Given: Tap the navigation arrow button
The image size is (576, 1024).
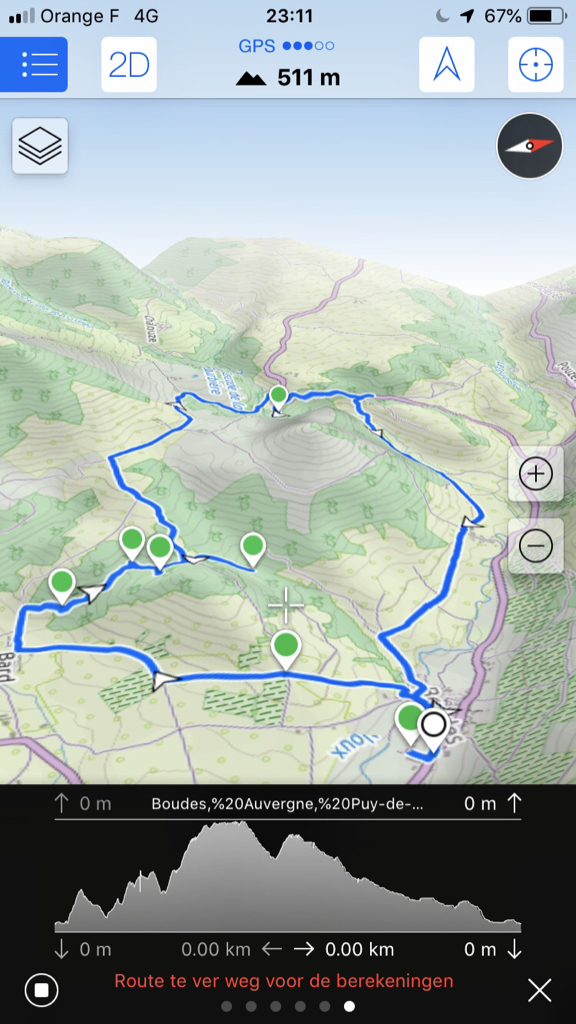Looking at the screenshot, I should point(447,64).
